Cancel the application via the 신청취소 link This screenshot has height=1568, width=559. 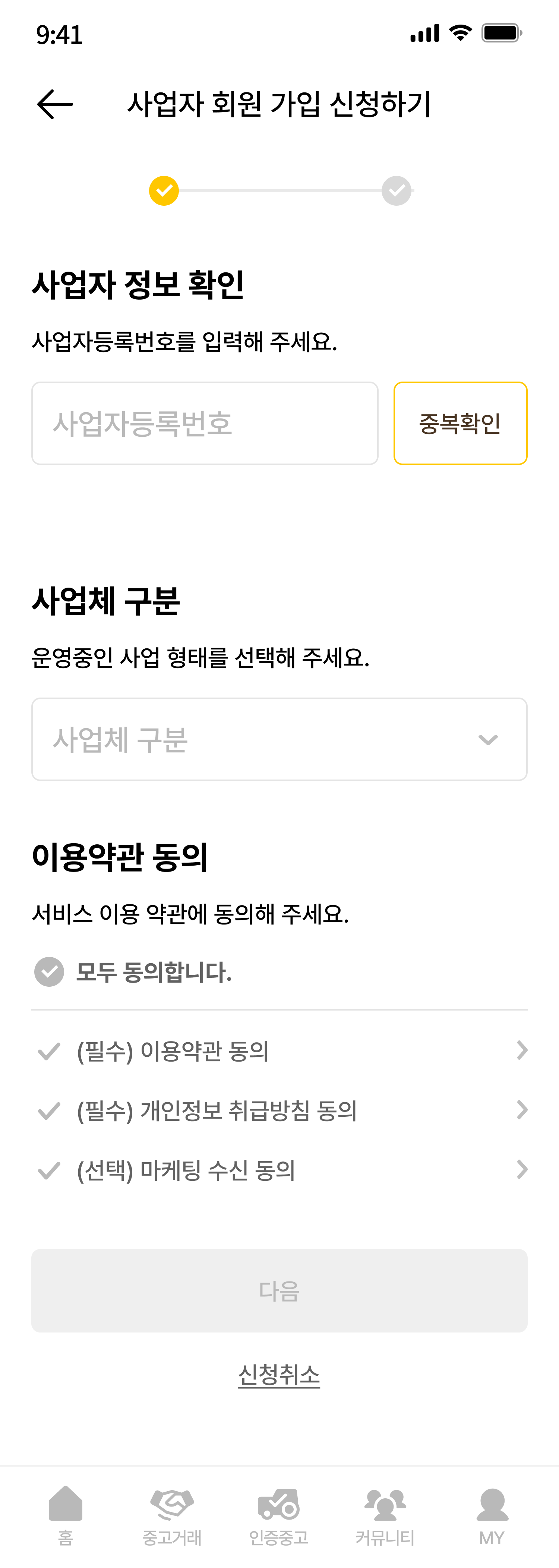click(x=279, y=1375)
